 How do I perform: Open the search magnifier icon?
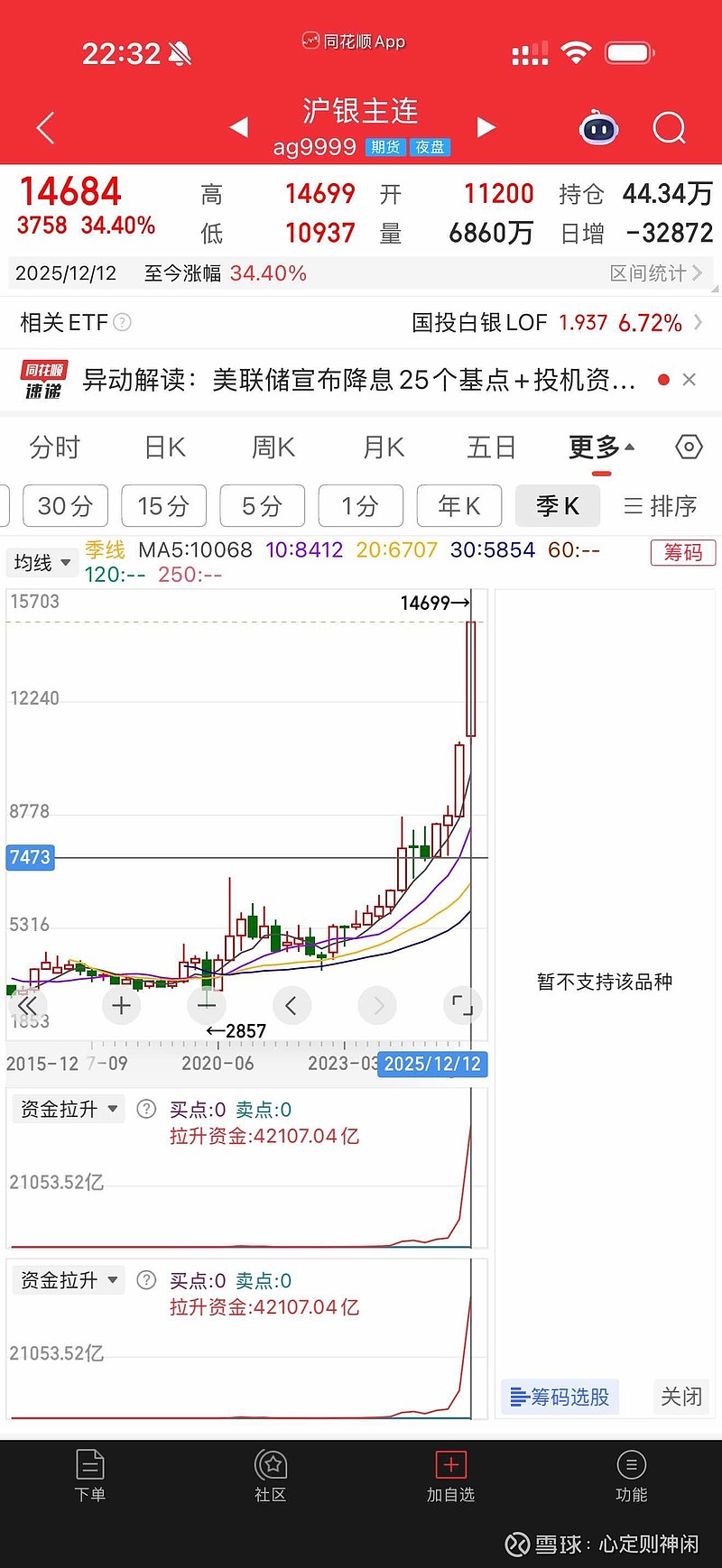pyautogui.click(x=669, y=128)
